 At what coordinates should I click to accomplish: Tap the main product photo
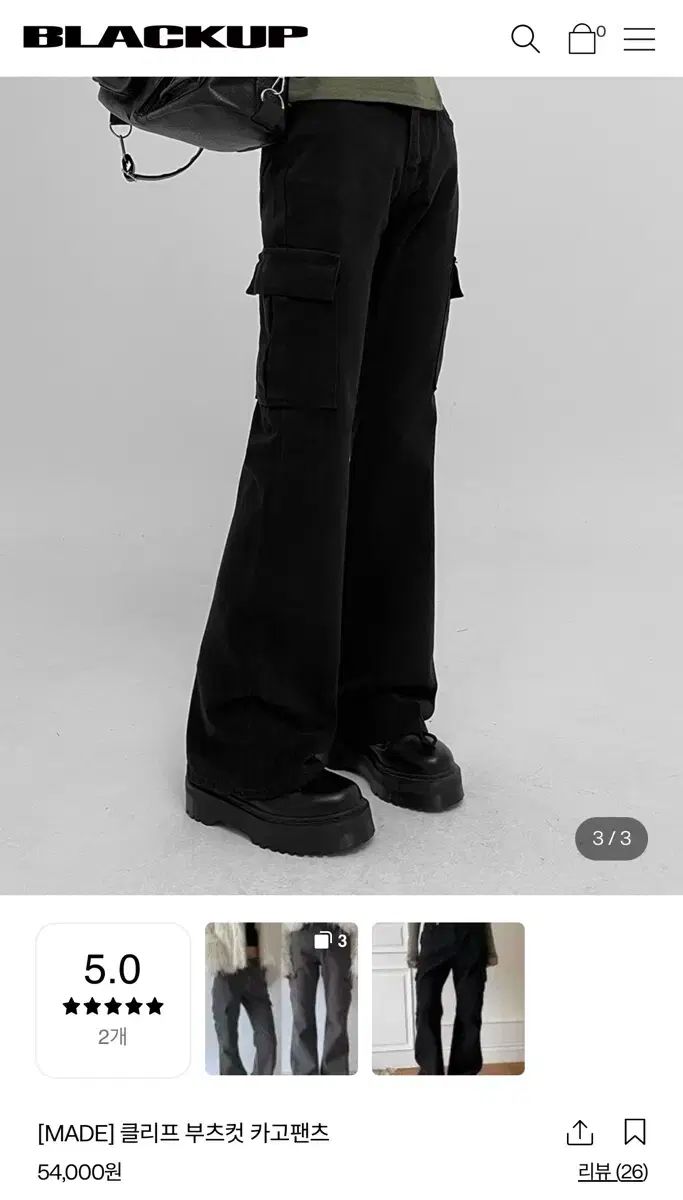pos(341,485)
